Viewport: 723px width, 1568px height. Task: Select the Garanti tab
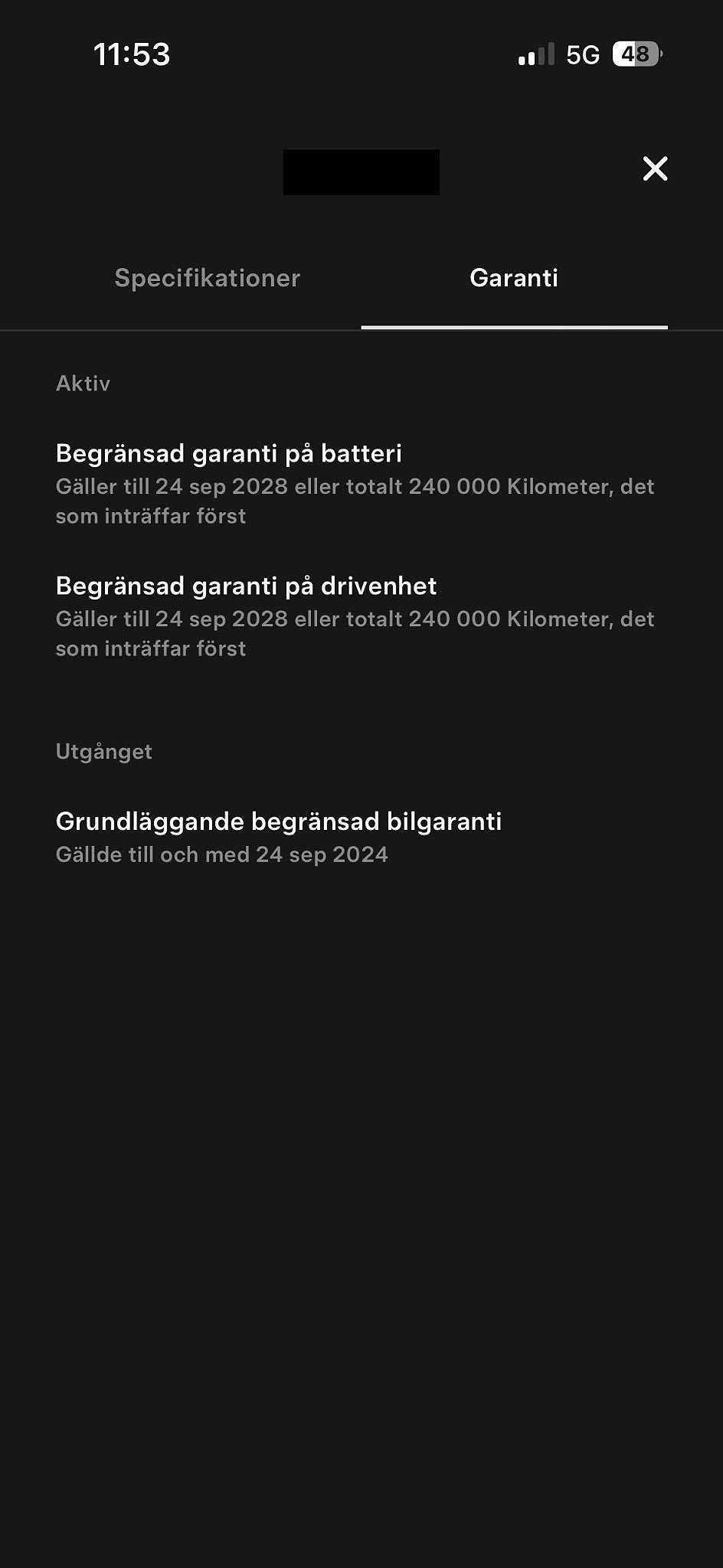514,278
